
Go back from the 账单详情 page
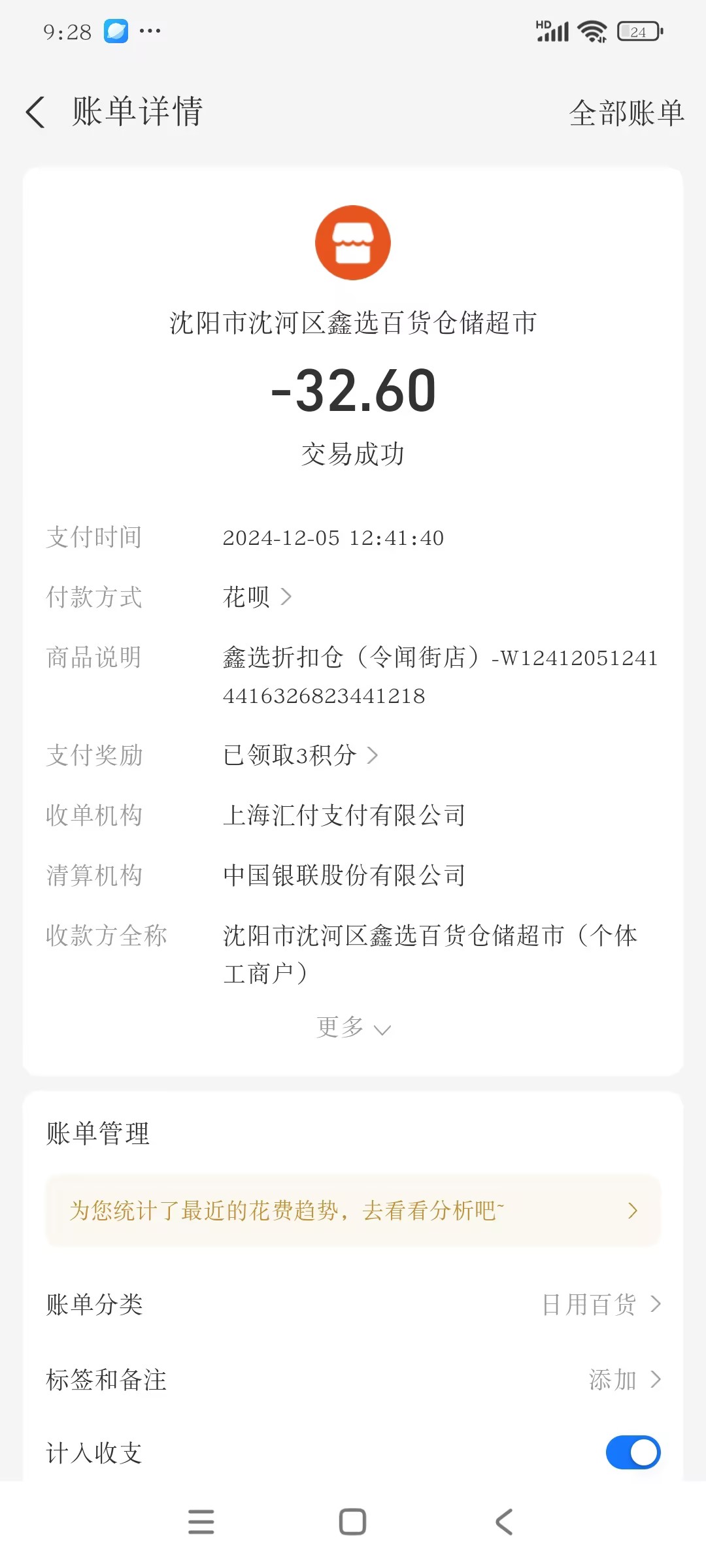(37, 112)
